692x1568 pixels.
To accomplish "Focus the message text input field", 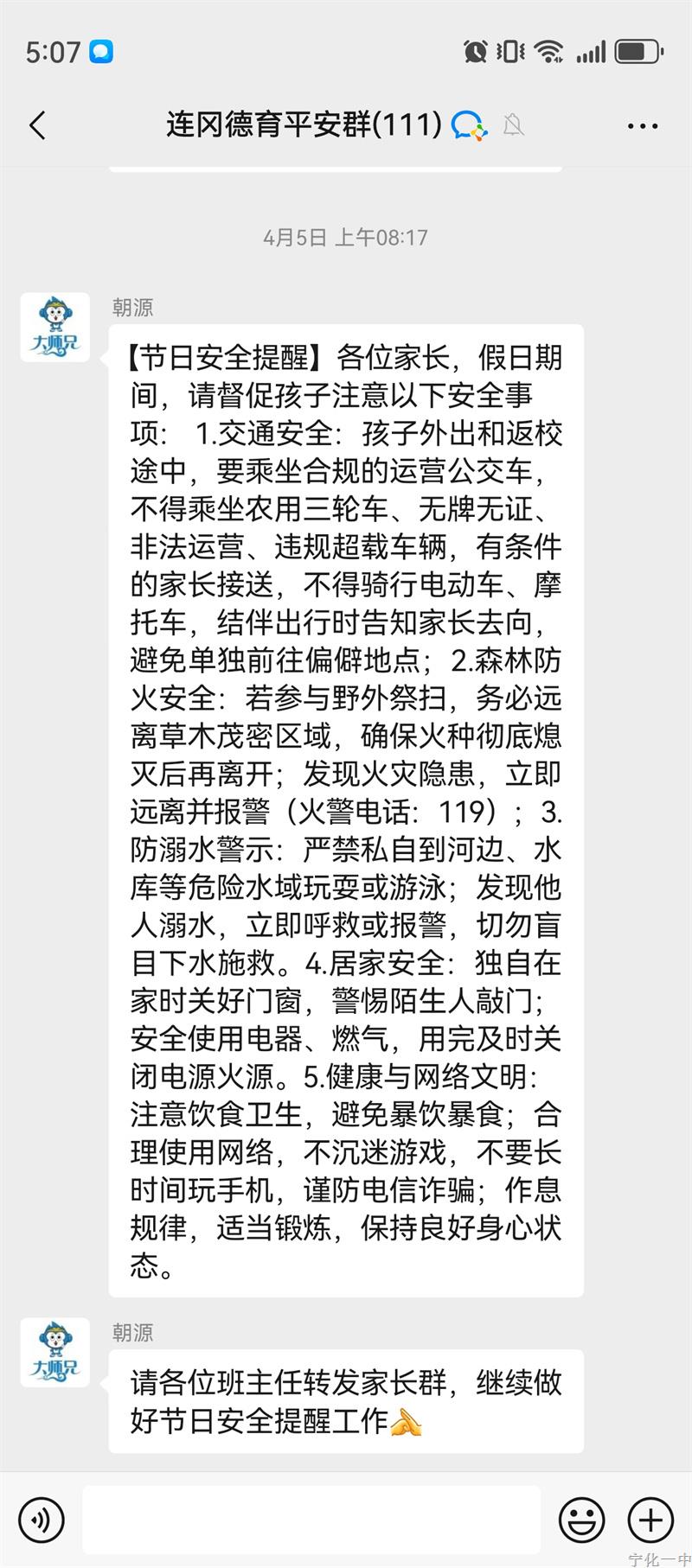I will tap(311, 1520).
